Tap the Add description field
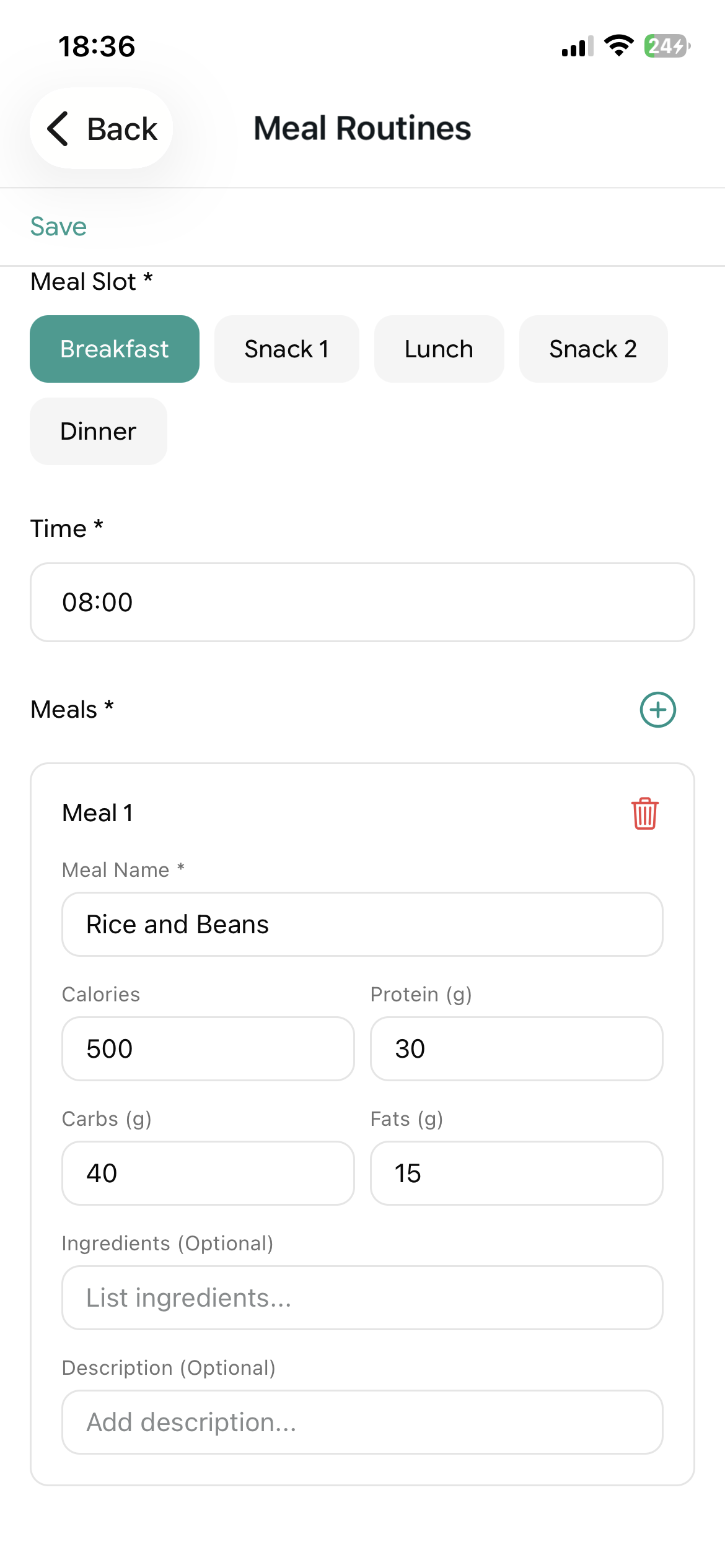Viewport: 725px width, 1568px height. point(362,1422)
